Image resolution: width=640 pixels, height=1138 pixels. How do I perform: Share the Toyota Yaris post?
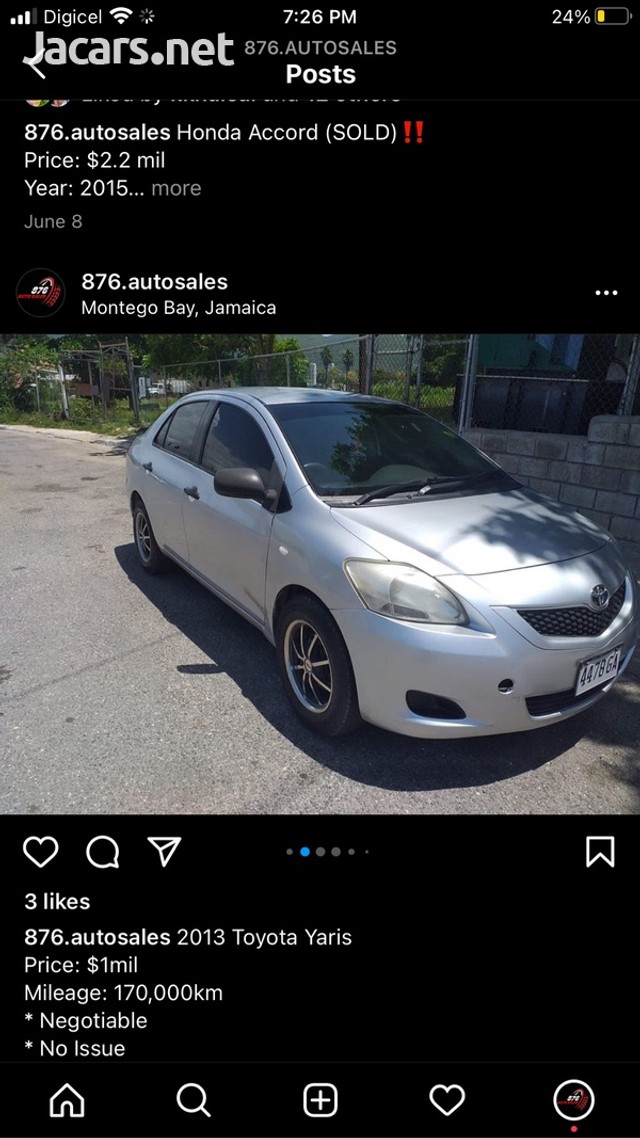164,852
